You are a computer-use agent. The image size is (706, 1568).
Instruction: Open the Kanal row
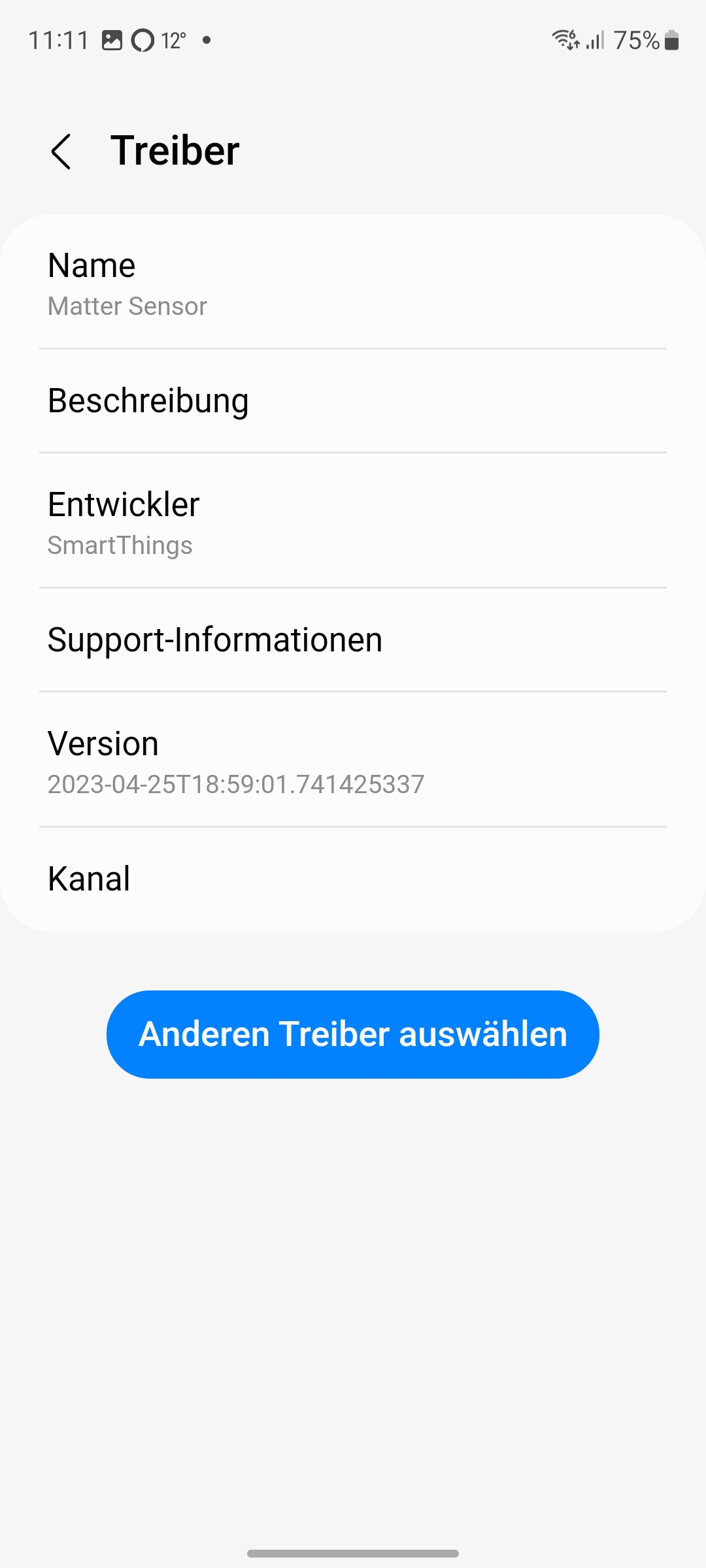(x=353, y=879)
